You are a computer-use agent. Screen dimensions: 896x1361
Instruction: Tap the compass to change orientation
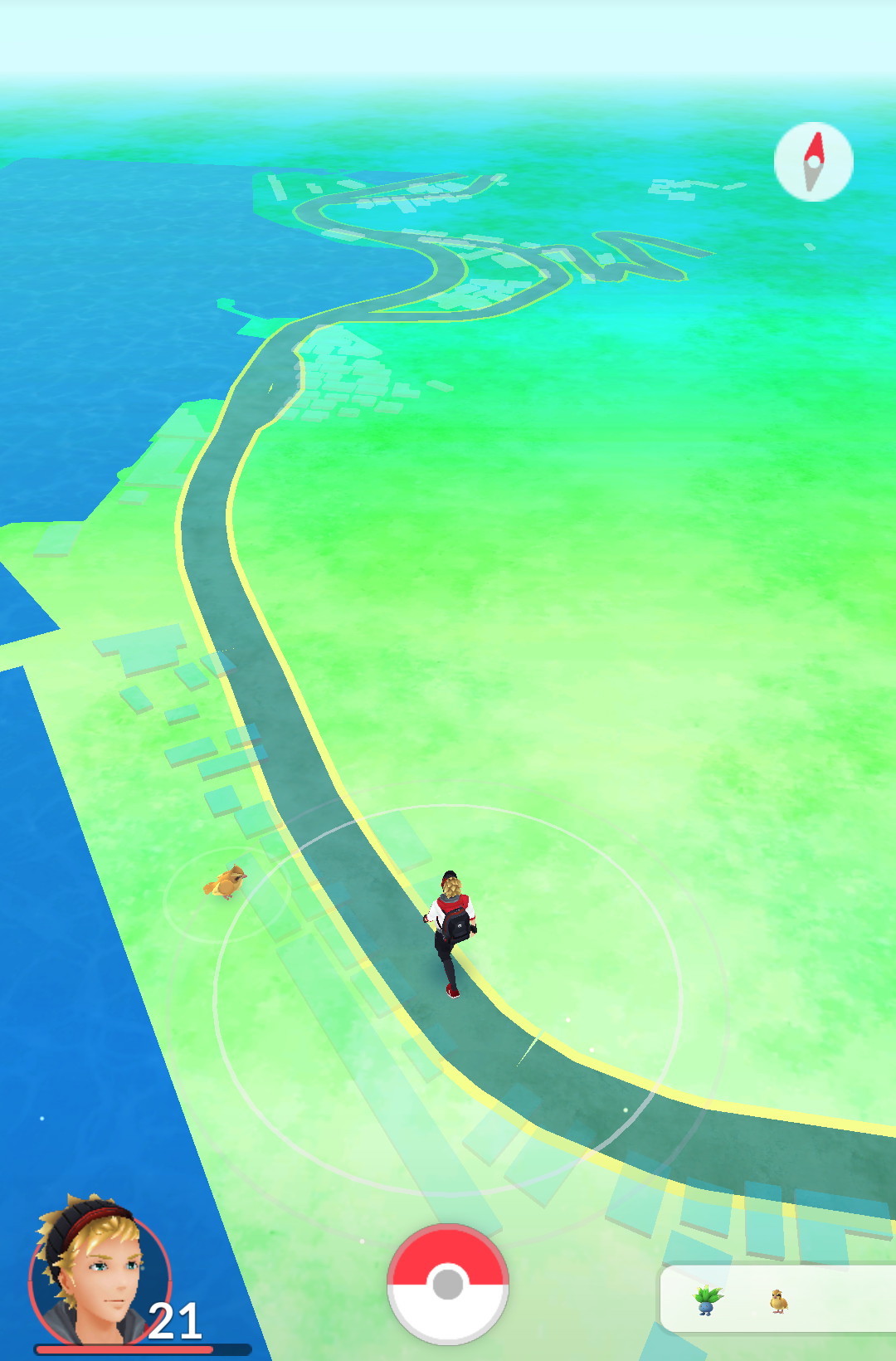point(813,162)
